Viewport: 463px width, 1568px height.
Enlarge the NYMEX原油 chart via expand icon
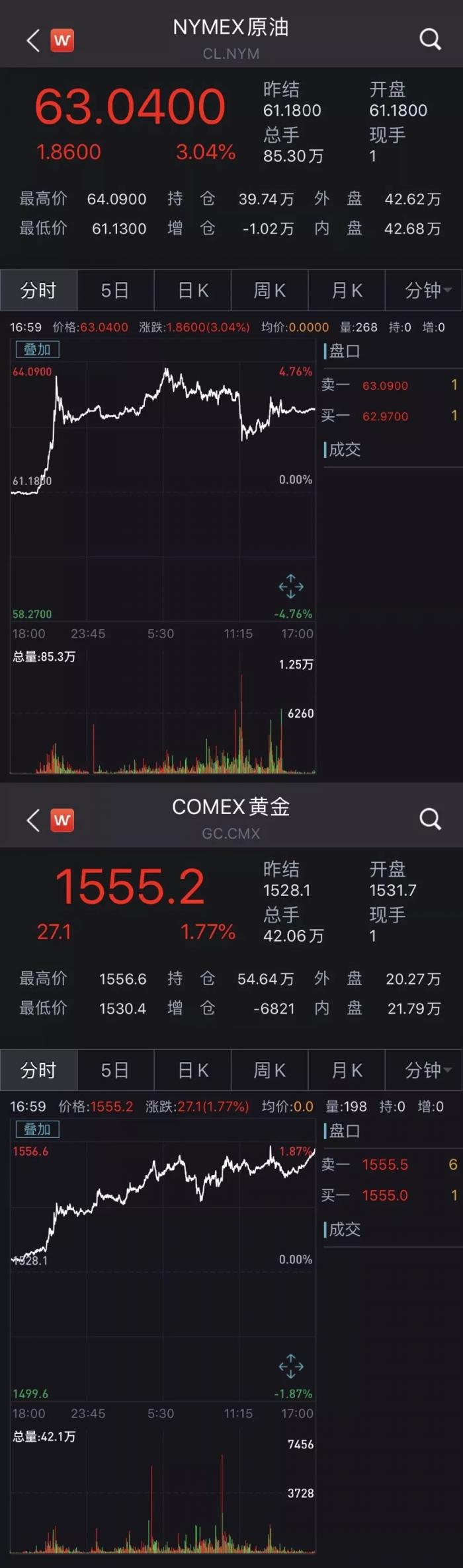291,586
